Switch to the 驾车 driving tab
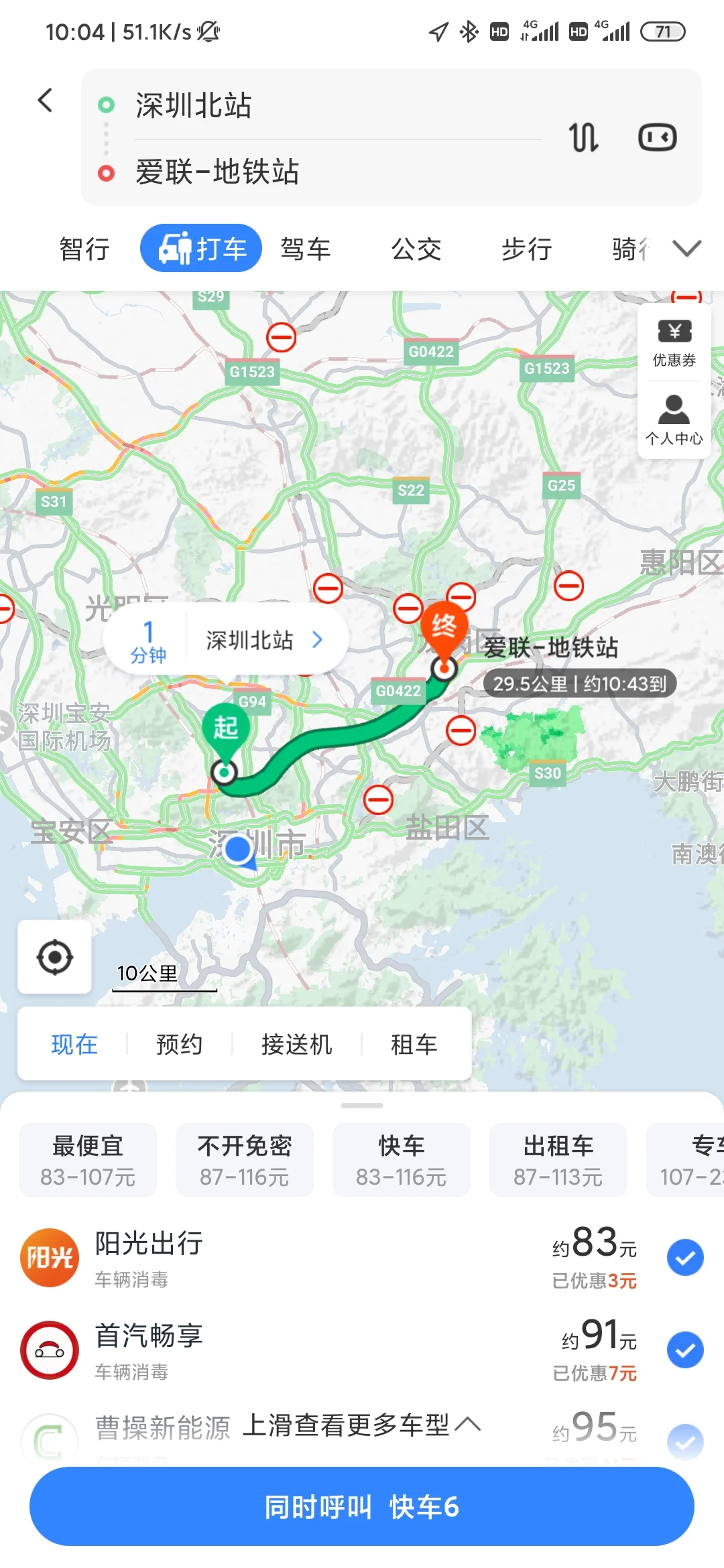Viewport: 724px width, 1568px height. [x=305, y=249]
